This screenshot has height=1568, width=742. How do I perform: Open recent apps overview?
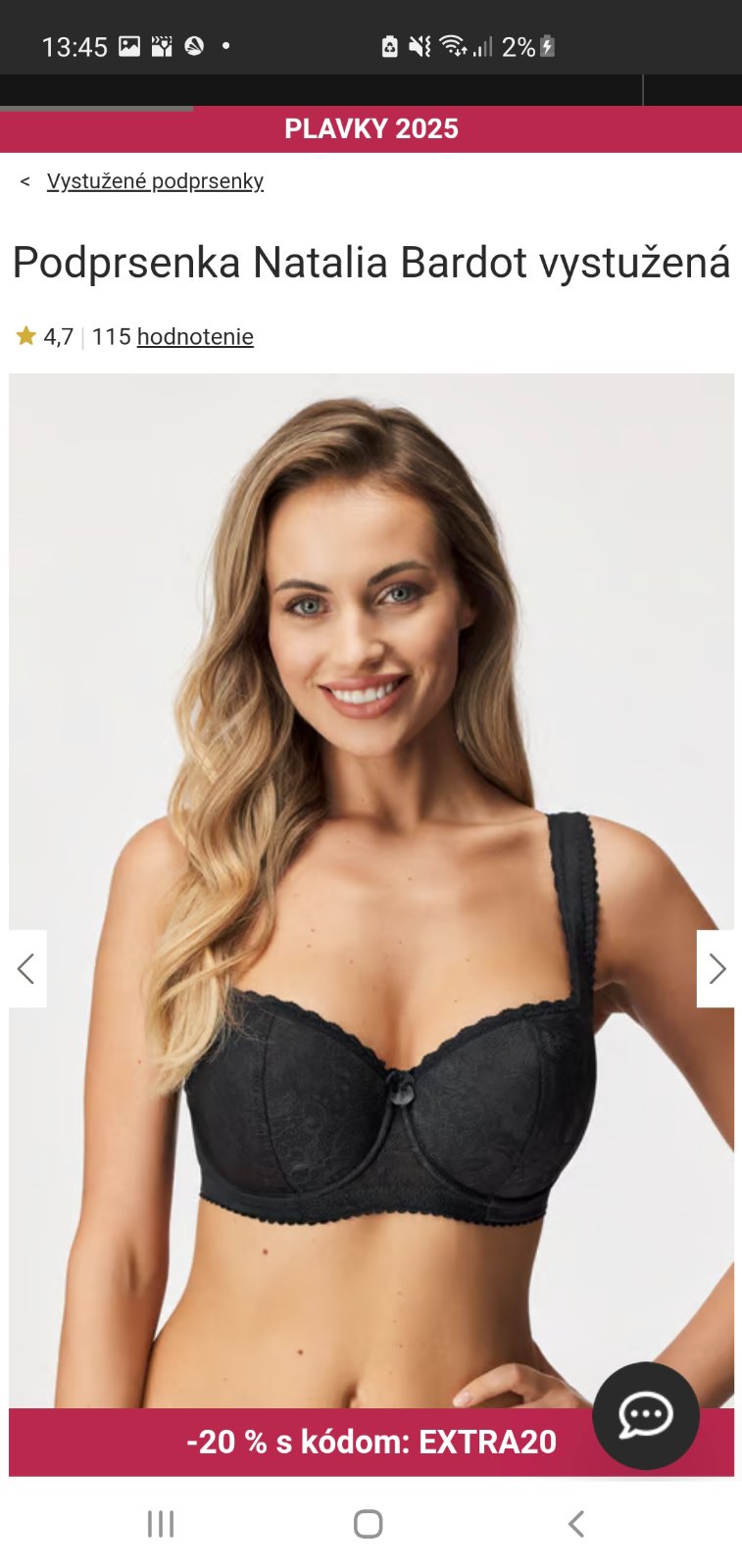point(161,1524)
